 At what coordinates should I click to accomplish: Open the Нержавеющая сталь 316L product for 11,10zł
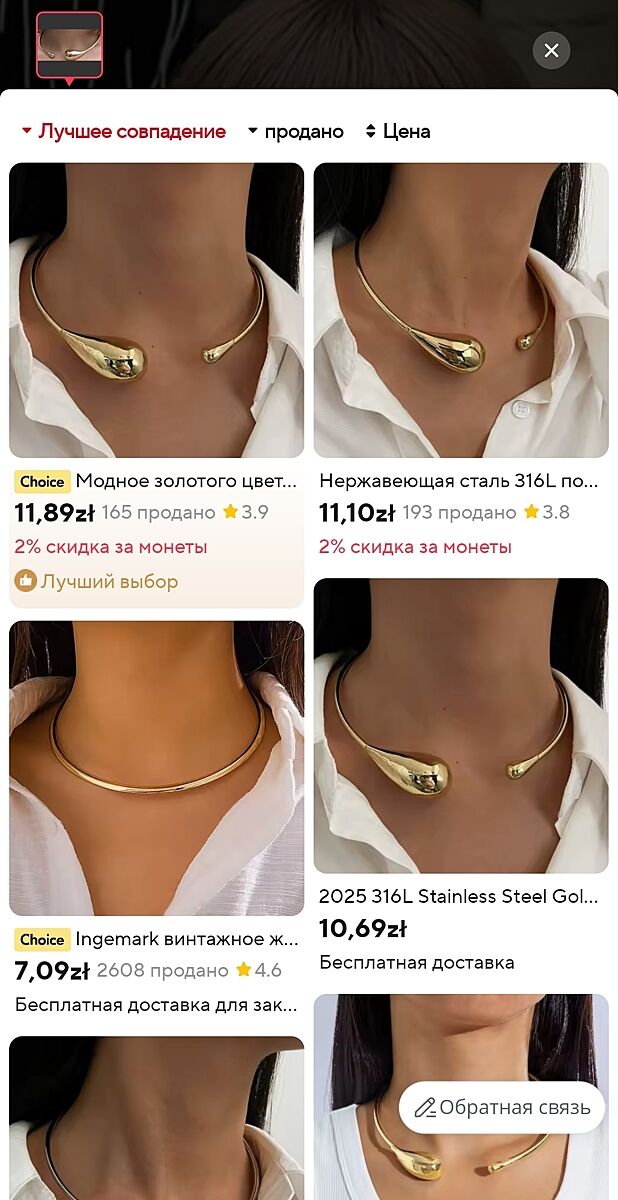461,311
